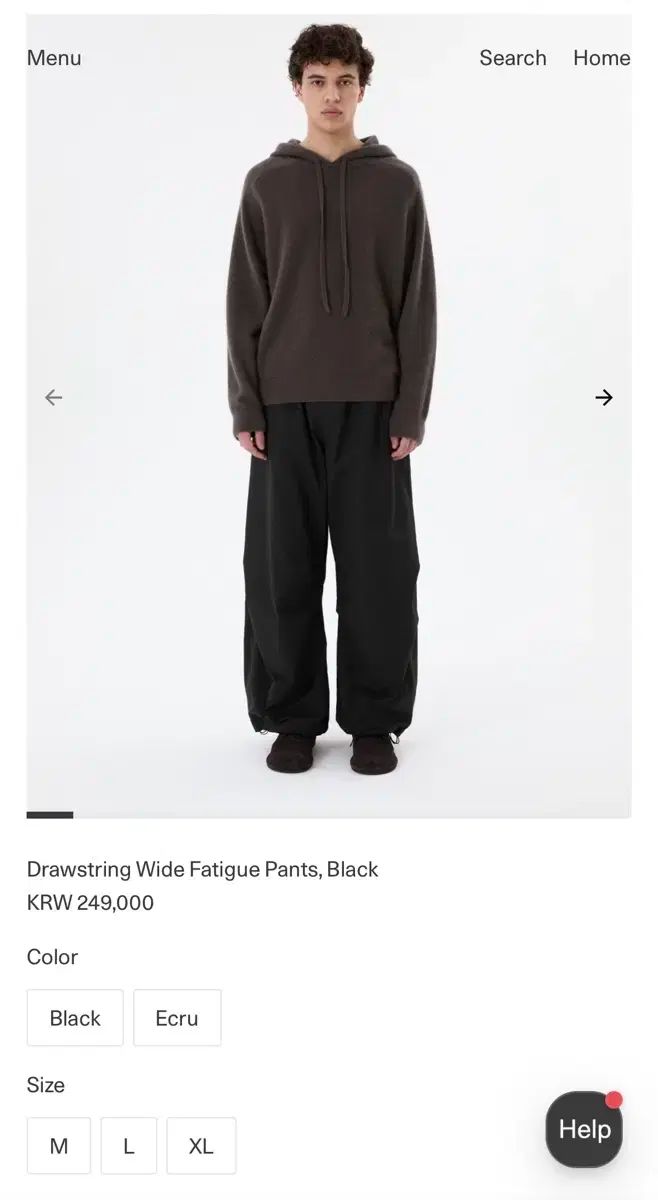This screenshot has height=1200, width=658.
Task: Open the Search link
Action: (512, 58)
